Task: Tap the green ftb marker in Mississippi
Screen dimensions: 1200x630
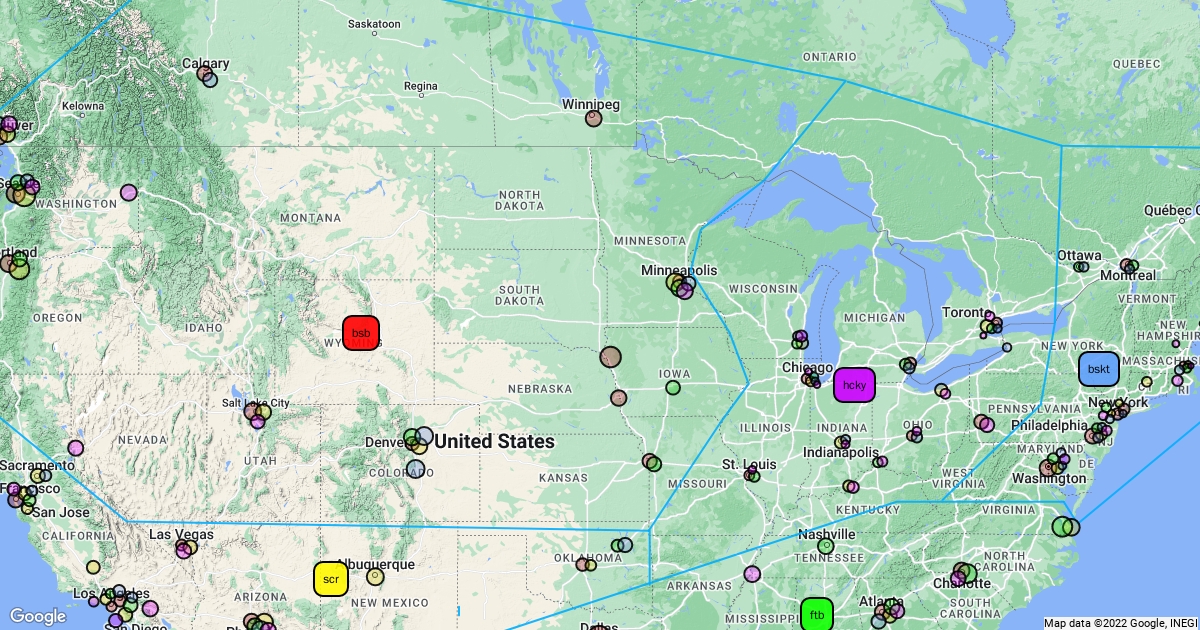Action: 817,613
